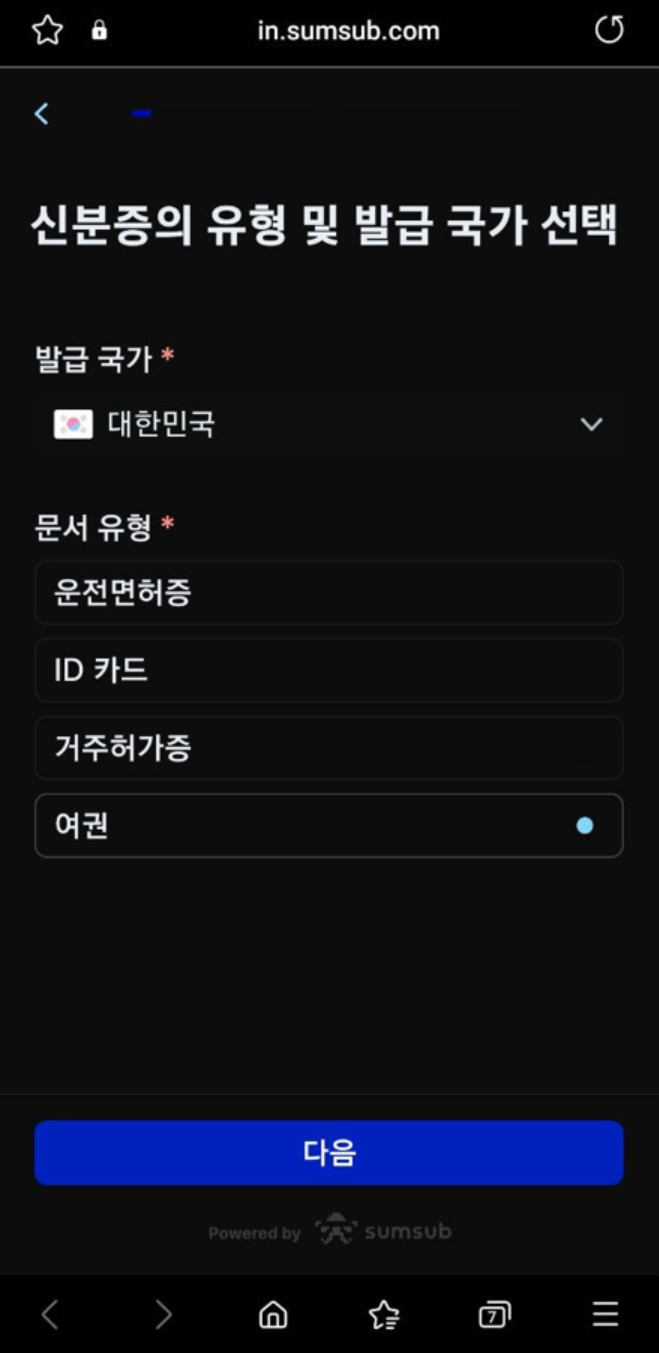The image size is (659, 1353).
Task: Open the bookmarks list in bottom toolbar
Action: (384, 1315)
